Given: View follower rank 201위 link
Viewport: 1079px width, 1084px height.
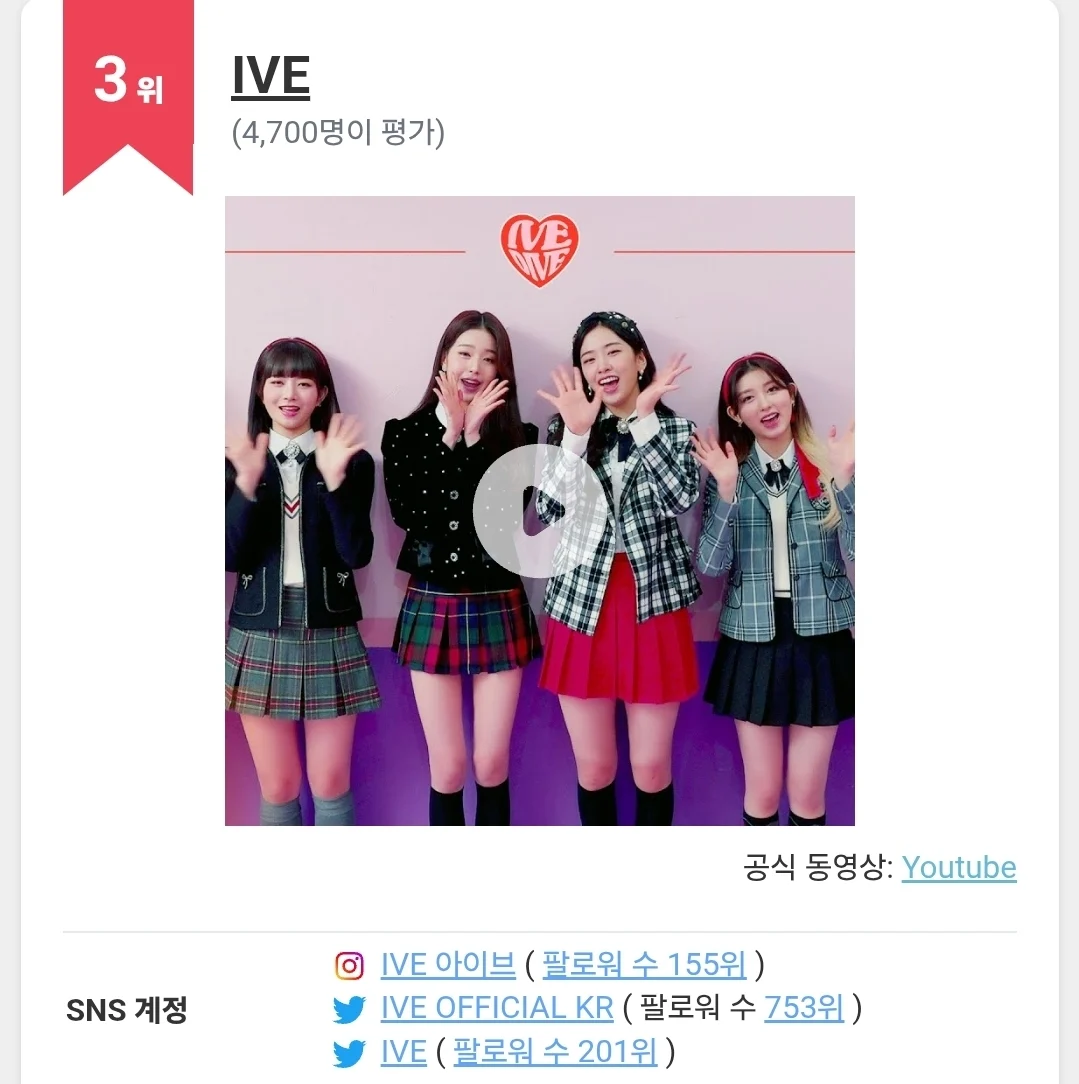Looking at the screenshot, I should (555, 1052).
